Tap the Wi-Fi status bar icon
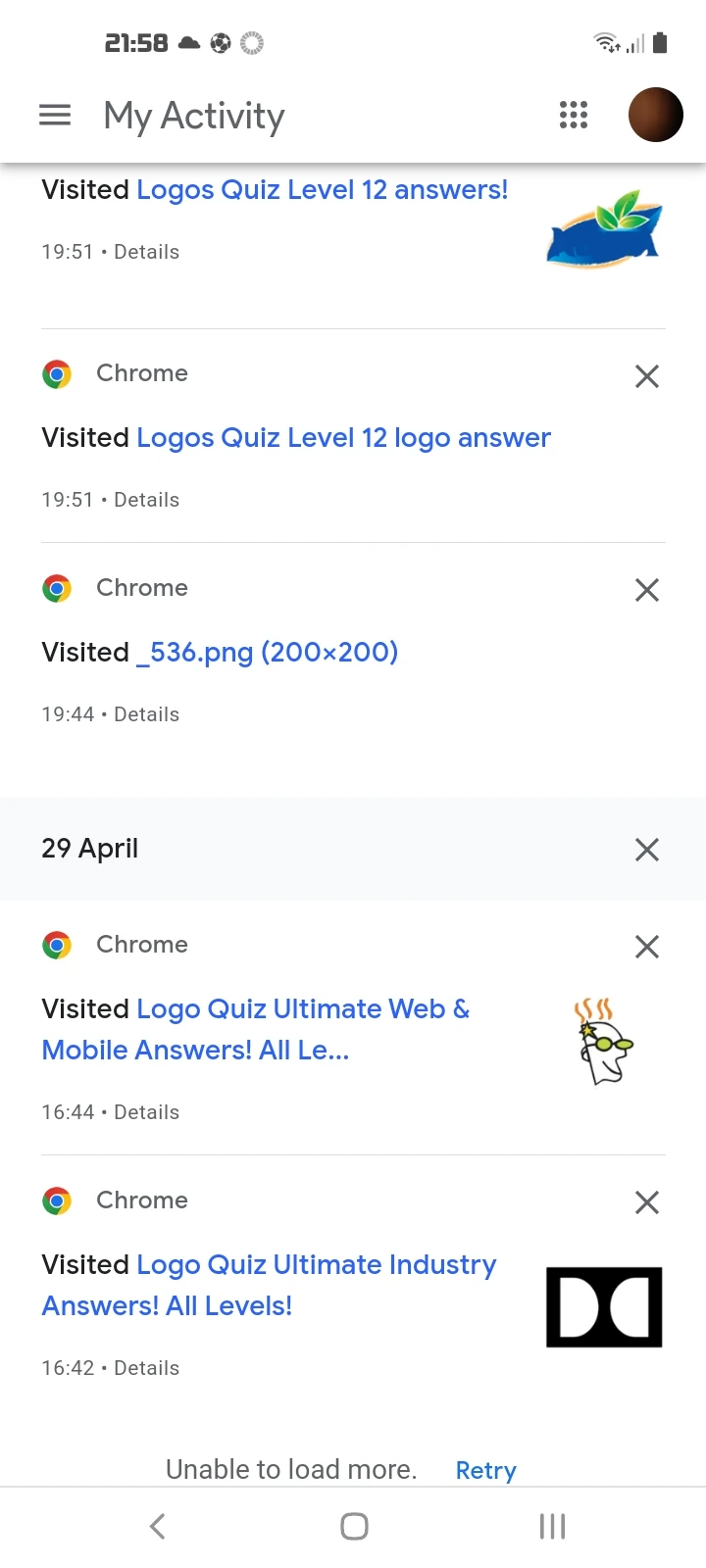 click(x=603, y=42)
